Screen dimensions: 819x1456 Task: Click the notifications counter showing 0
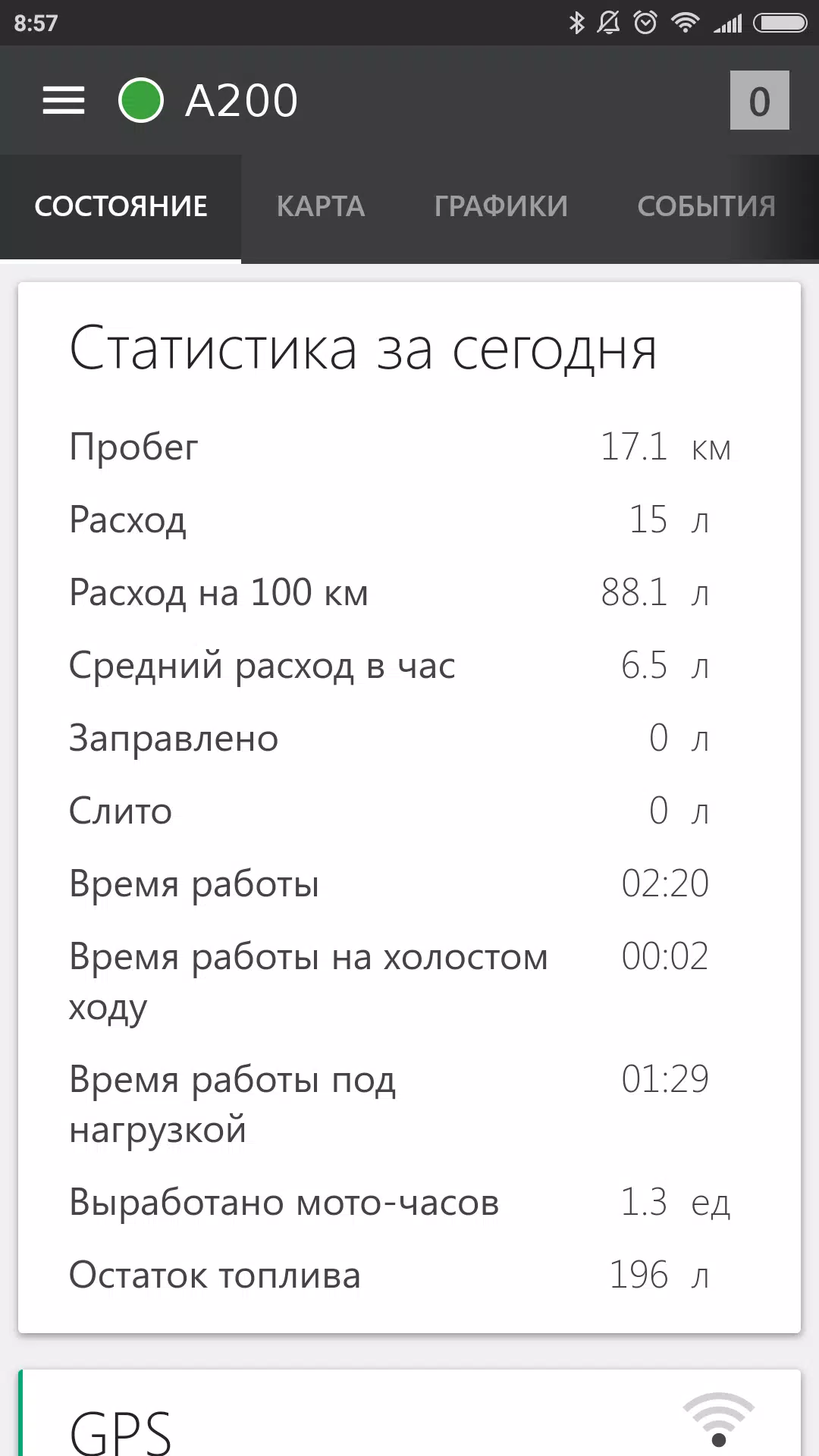[x=759, y=100]
